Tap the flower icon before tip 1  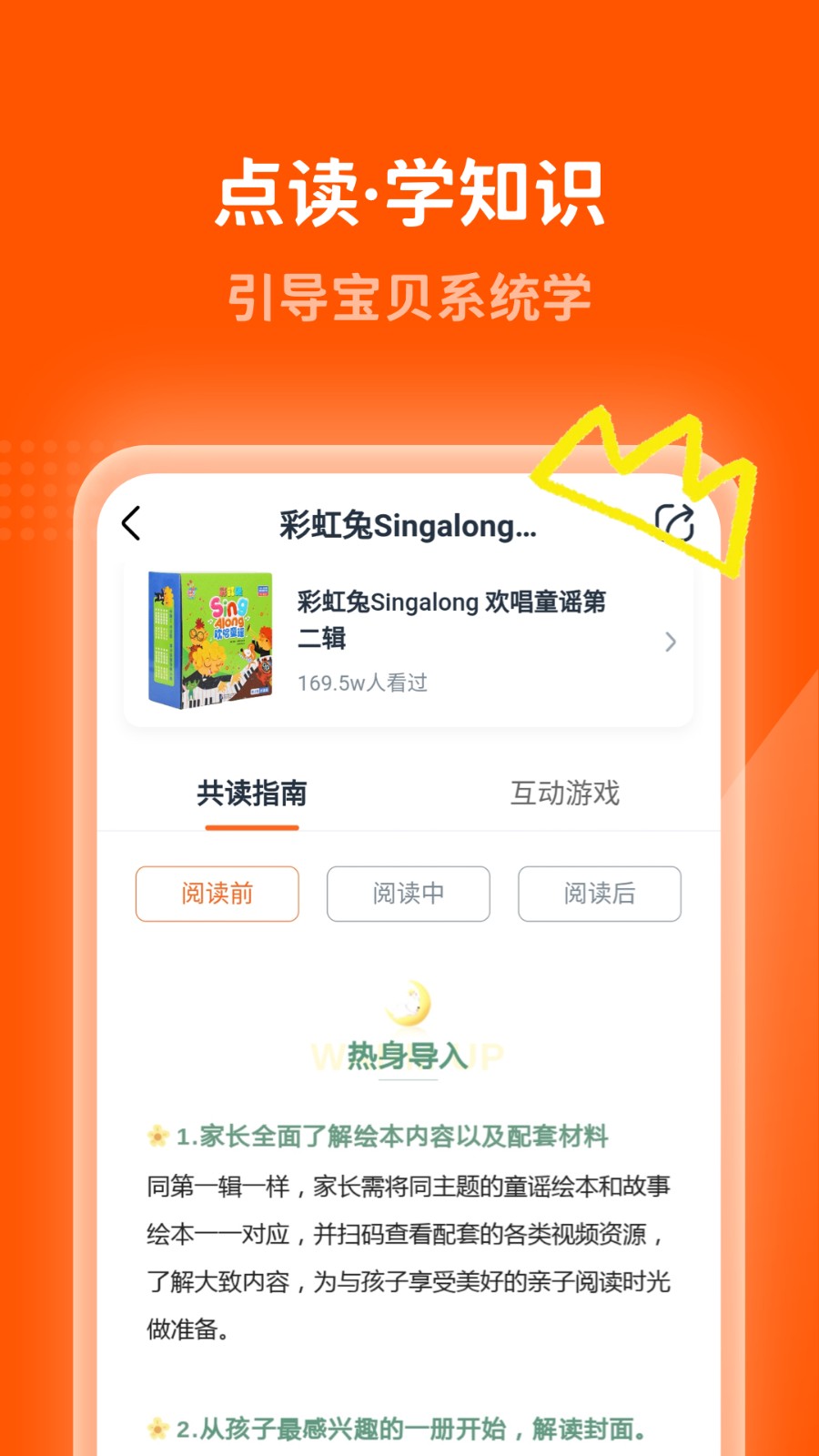pos(158,1135)
